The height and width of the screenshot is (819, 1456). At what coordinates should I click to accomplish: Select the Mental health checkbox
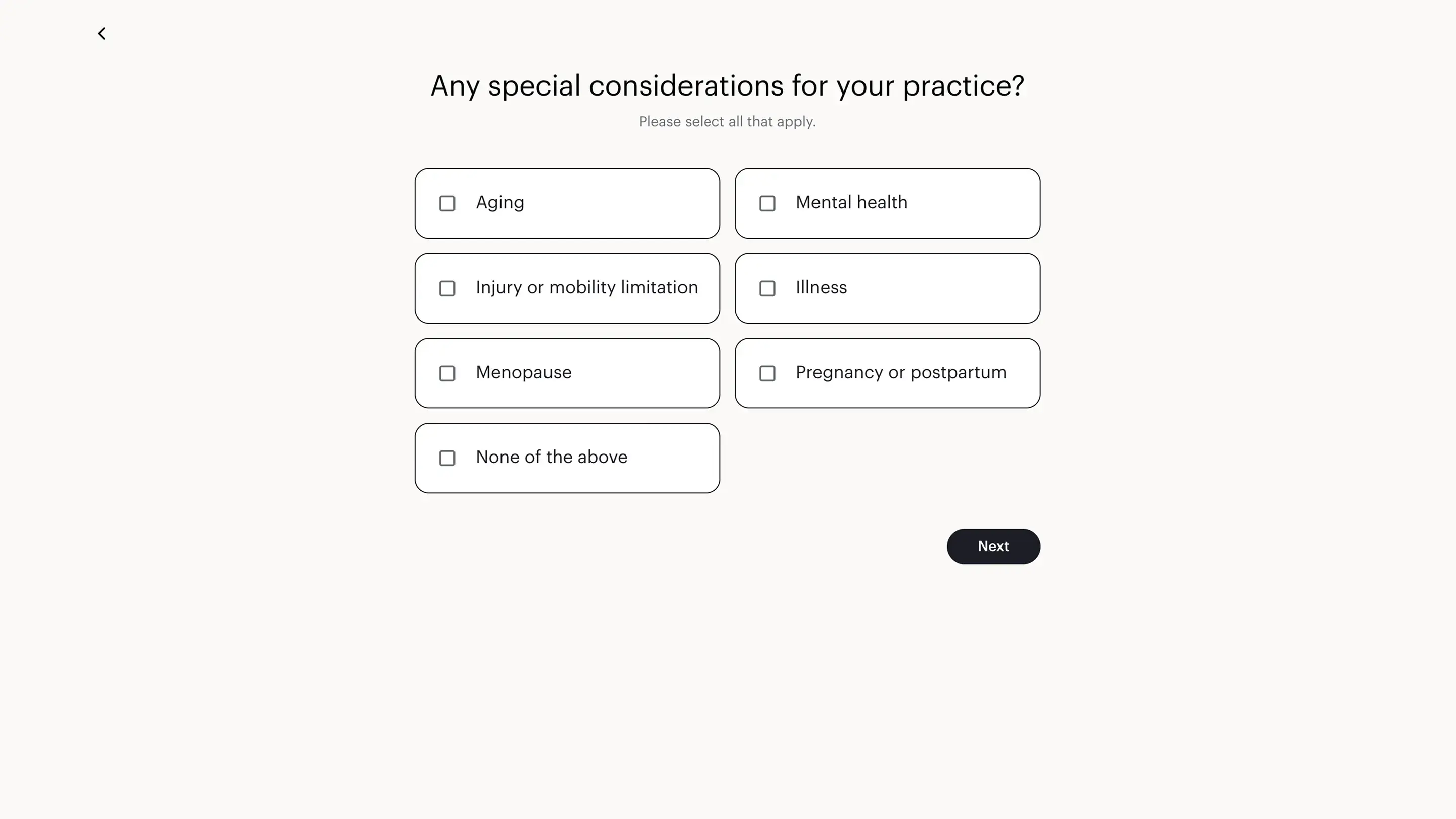click(767, 203)
